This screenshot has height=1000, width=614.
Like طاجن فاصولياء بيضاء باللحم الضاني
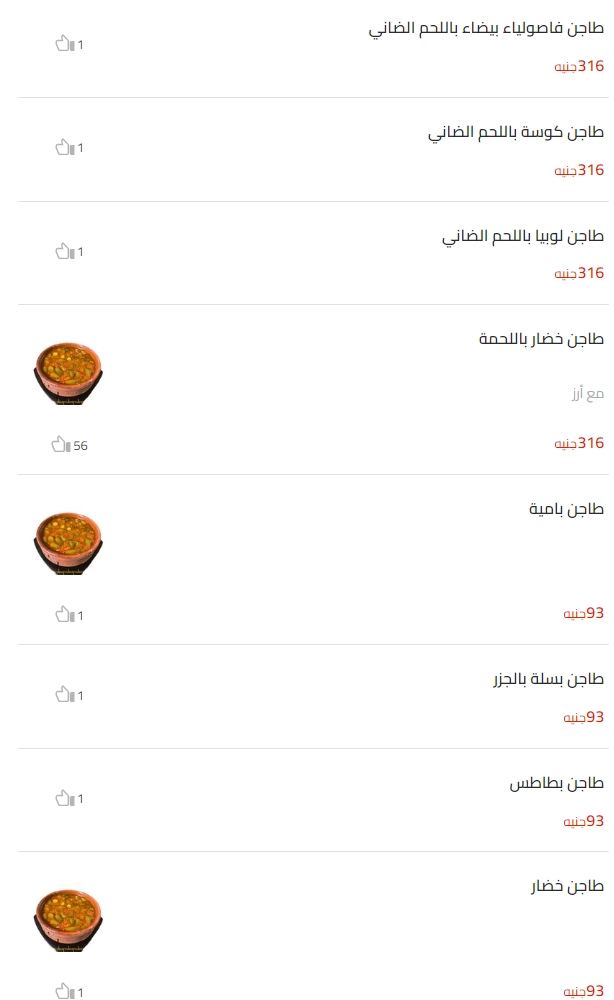click(65, 44)
